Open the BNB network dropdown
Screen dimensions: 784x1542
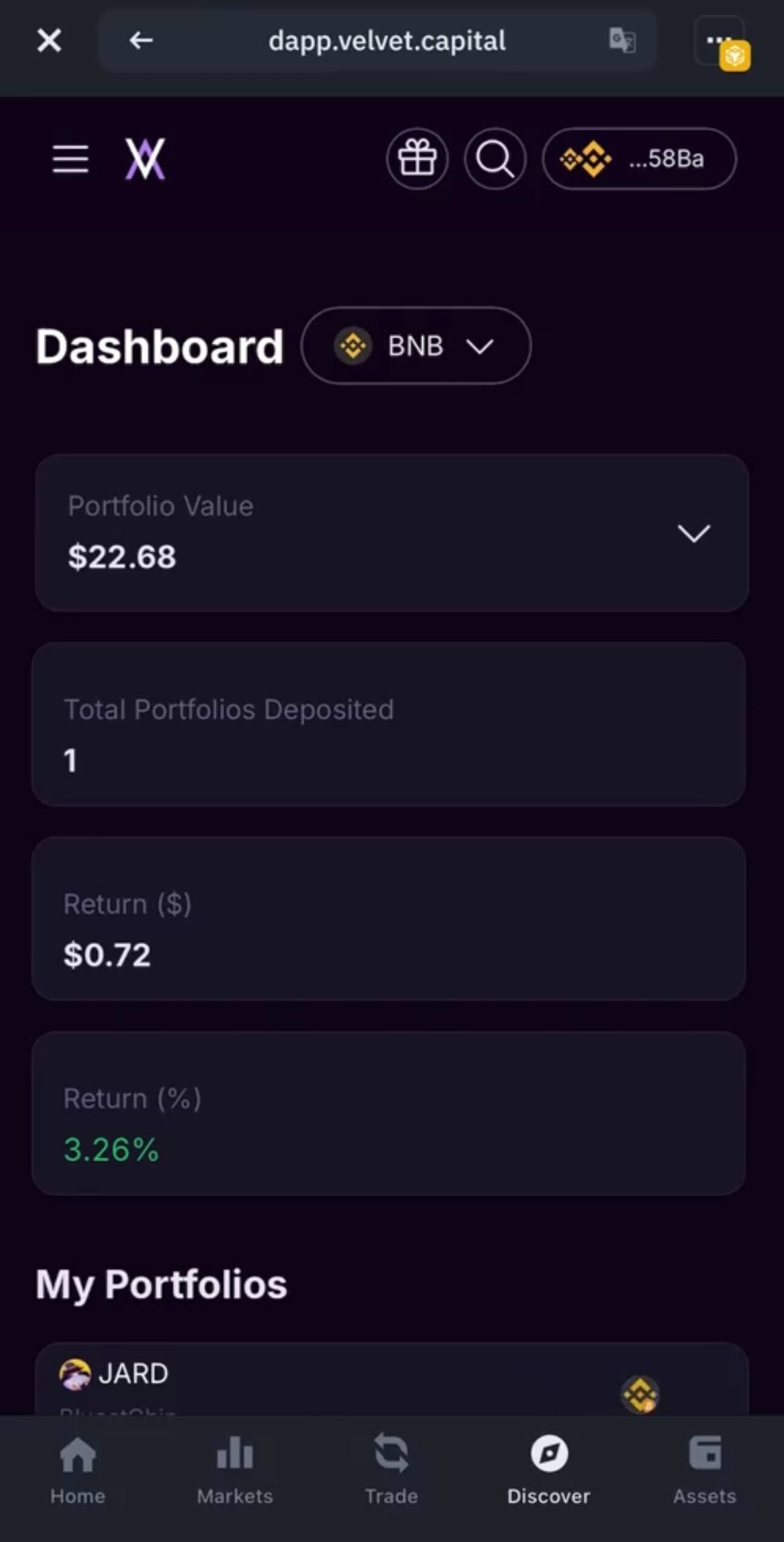click(x=416, y=346)
